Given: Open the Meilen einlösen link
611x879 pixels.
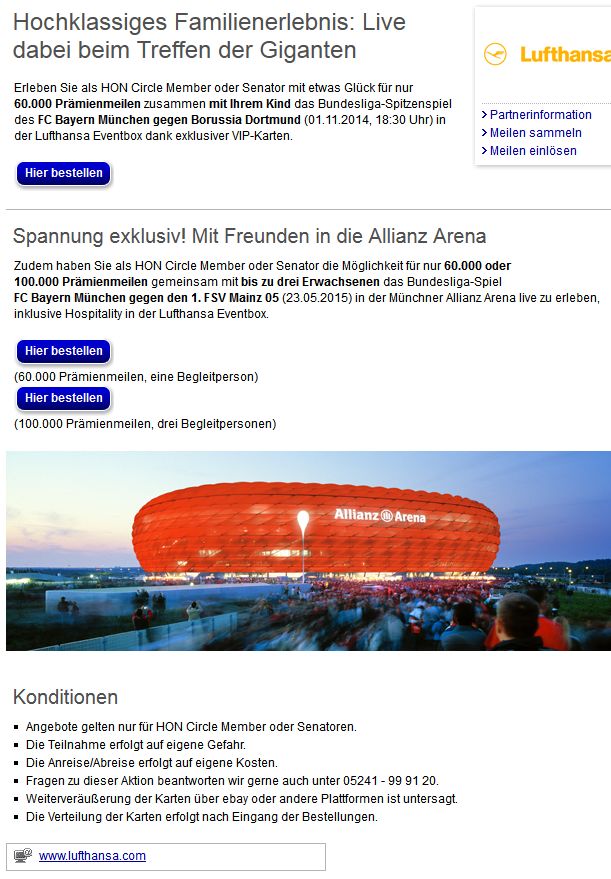Looking at the screenshot, I should 533,151.
